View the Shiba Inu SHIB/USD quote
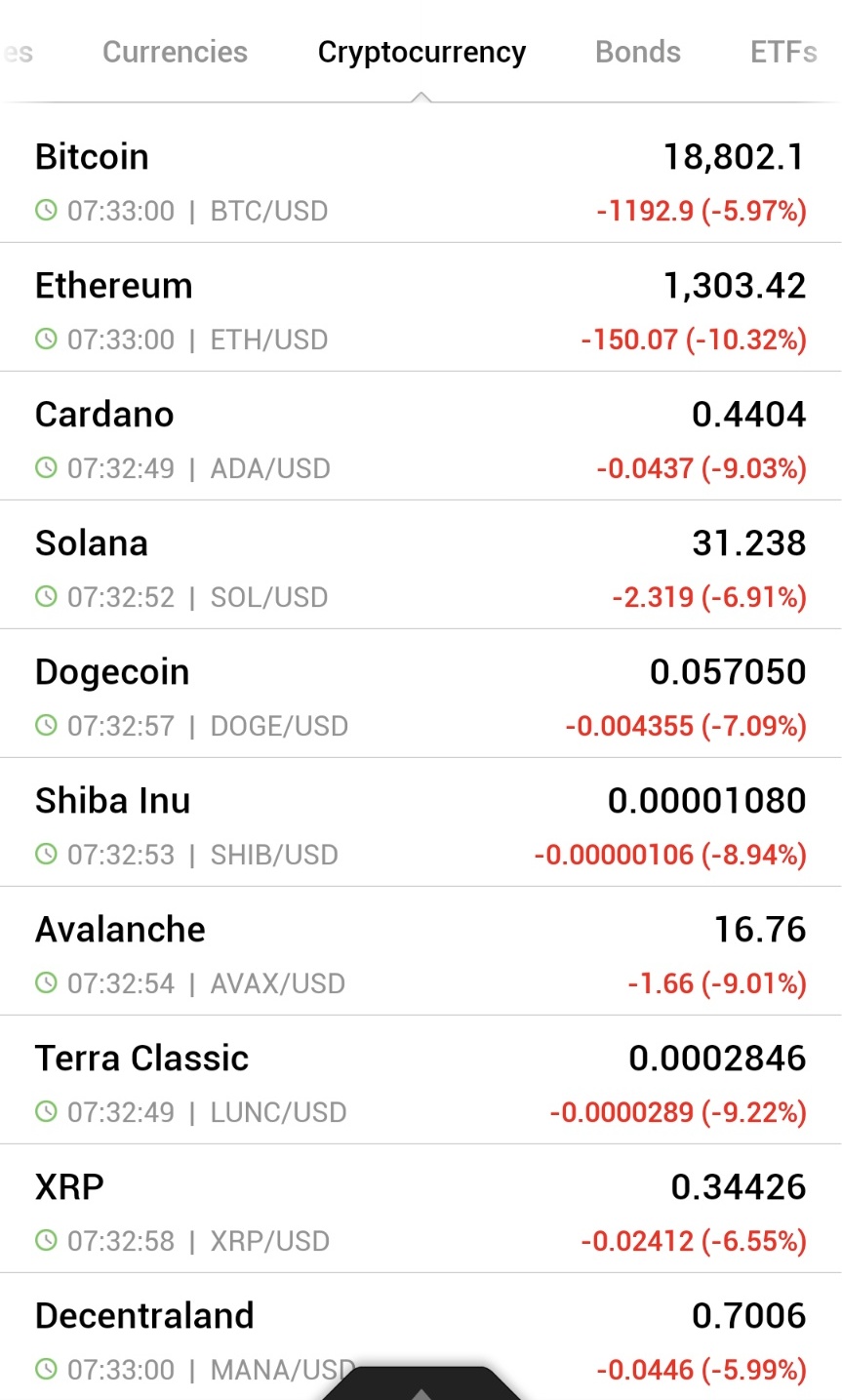 pyautogui.click(x=421, y=822)
